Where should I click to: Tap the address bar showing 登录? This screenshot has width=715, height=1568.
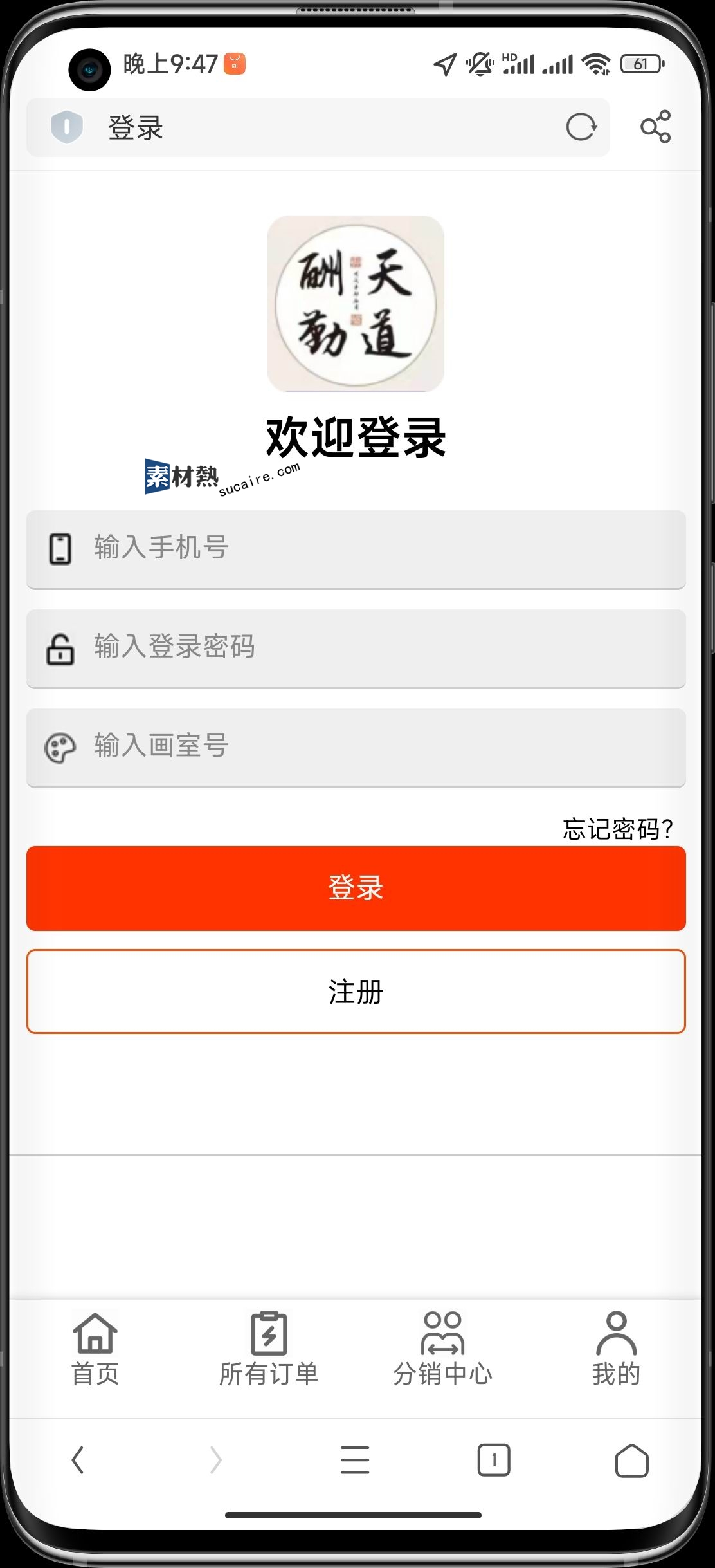[x=321, y=127]
